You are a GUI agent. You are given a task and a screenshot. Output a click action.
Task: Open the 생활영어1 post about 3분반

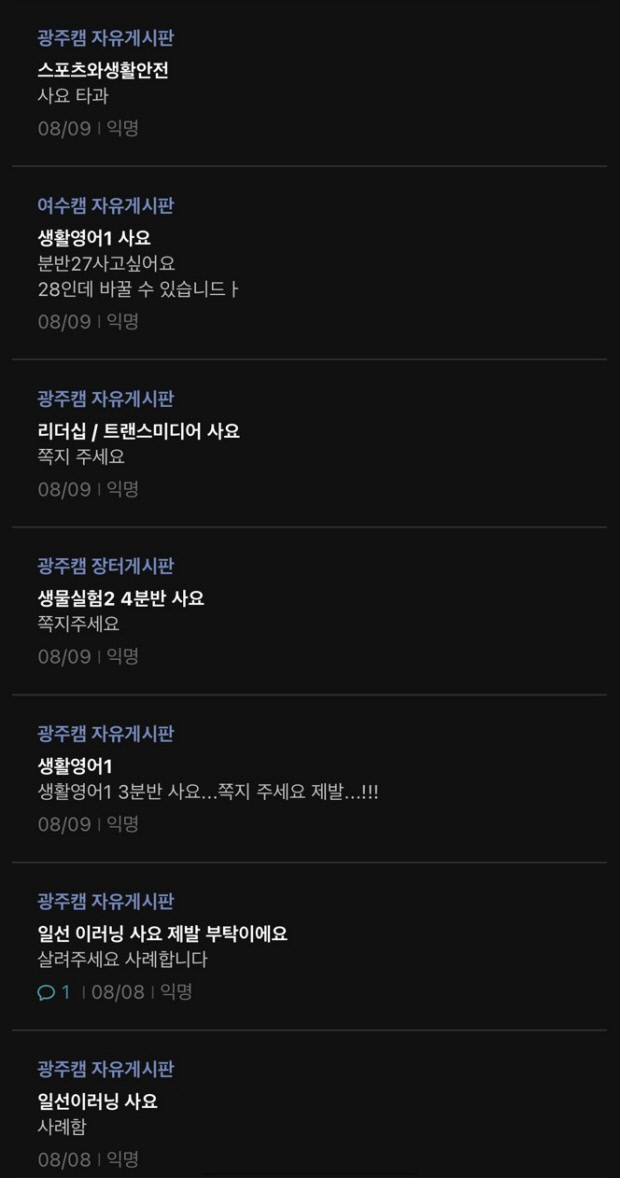tap(75, 766)
